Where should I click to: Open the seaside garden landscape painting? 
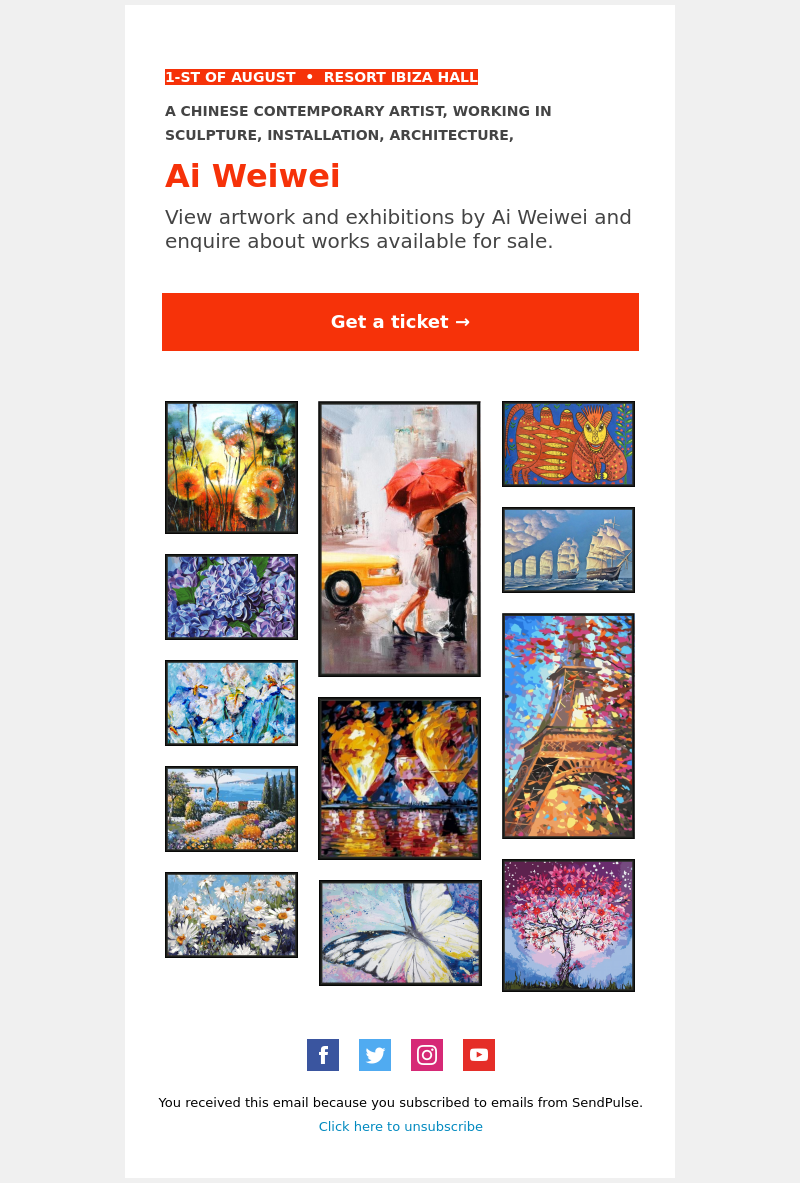pos(231,809)
